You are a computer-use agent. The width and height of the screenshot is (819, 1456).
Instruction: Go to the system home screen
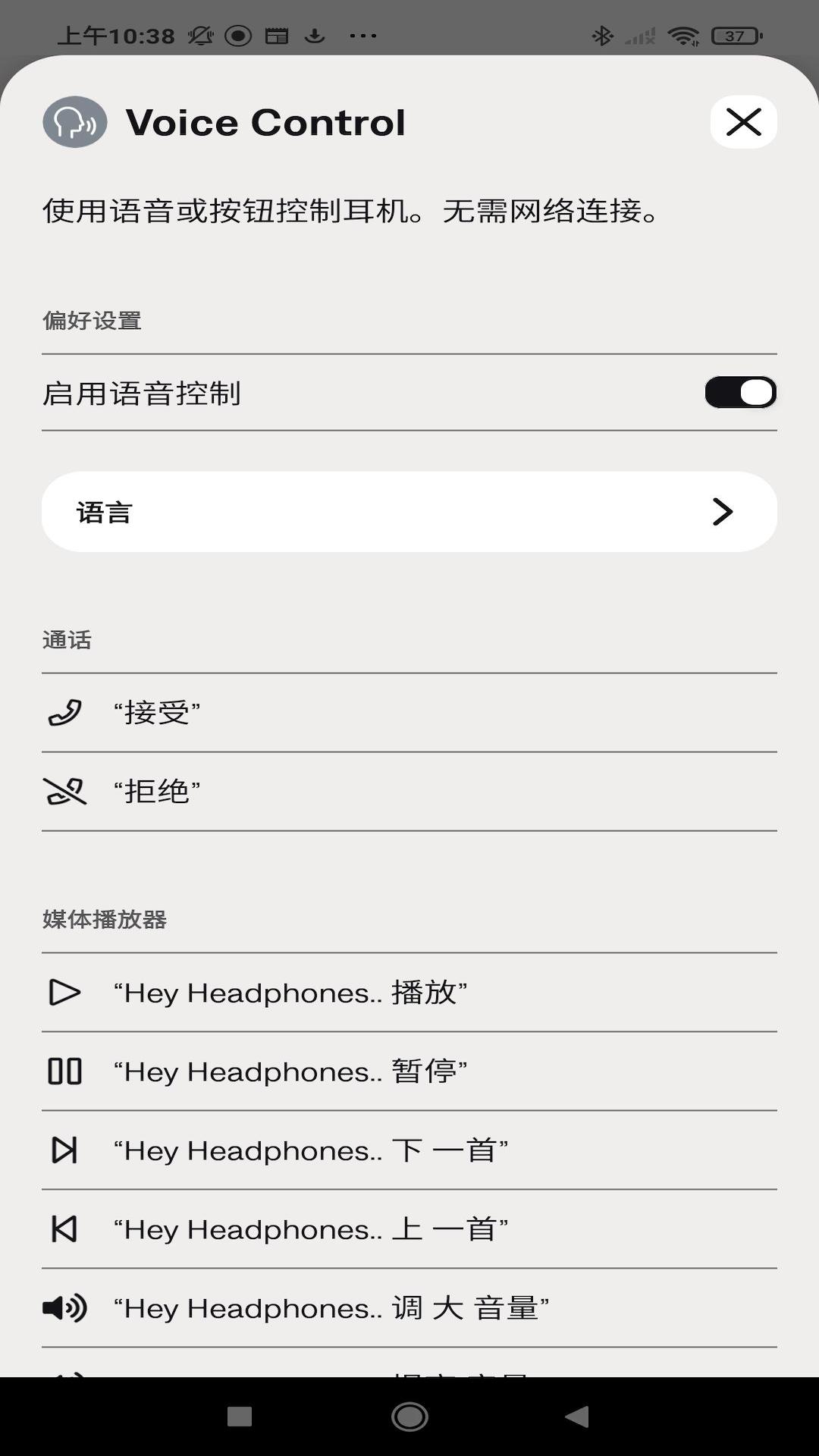[409, 1416]
